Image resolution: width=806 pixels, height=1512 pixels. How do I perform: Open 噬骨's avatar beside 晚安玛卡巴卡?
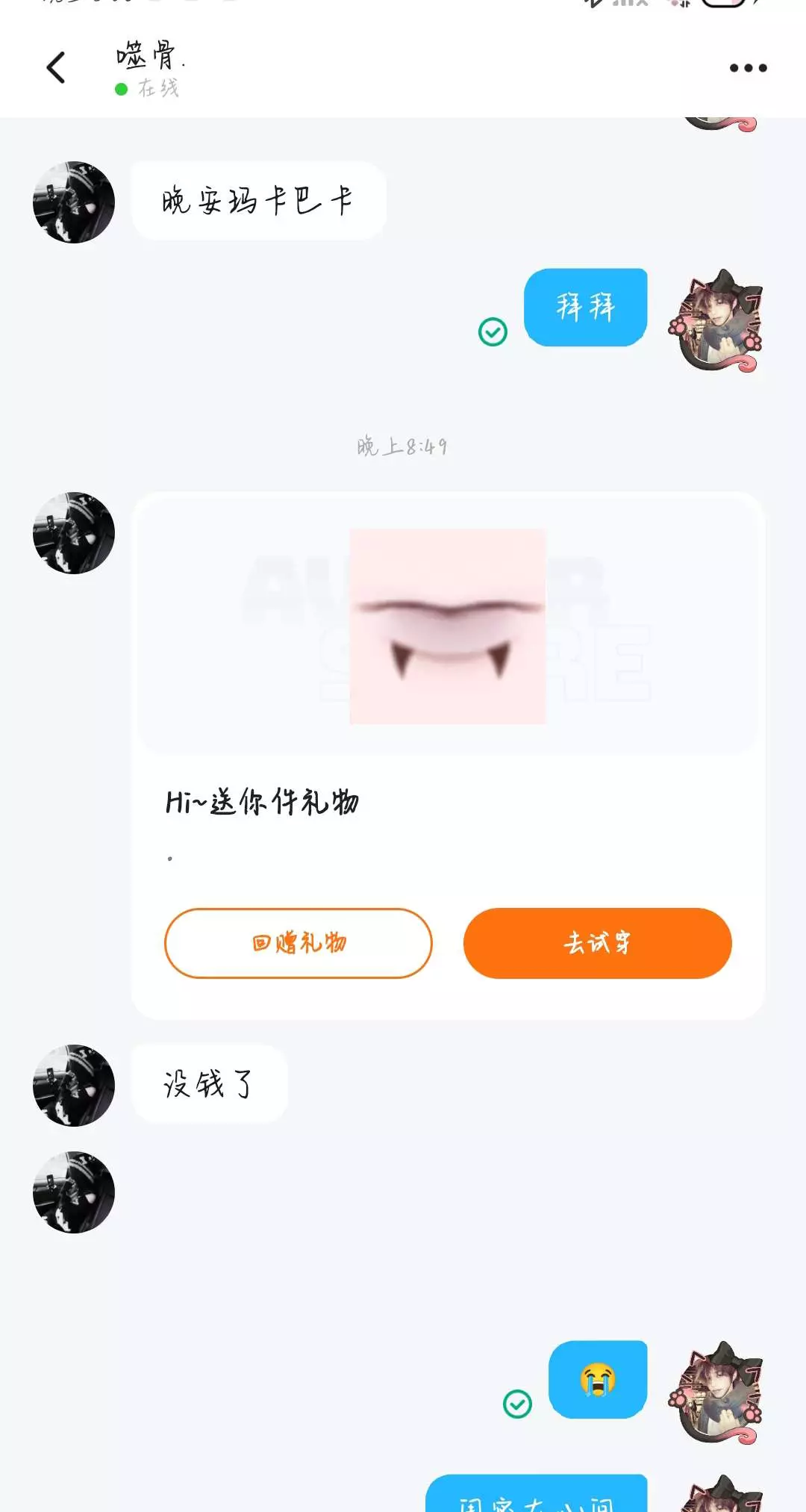click(x=74, y=202)
